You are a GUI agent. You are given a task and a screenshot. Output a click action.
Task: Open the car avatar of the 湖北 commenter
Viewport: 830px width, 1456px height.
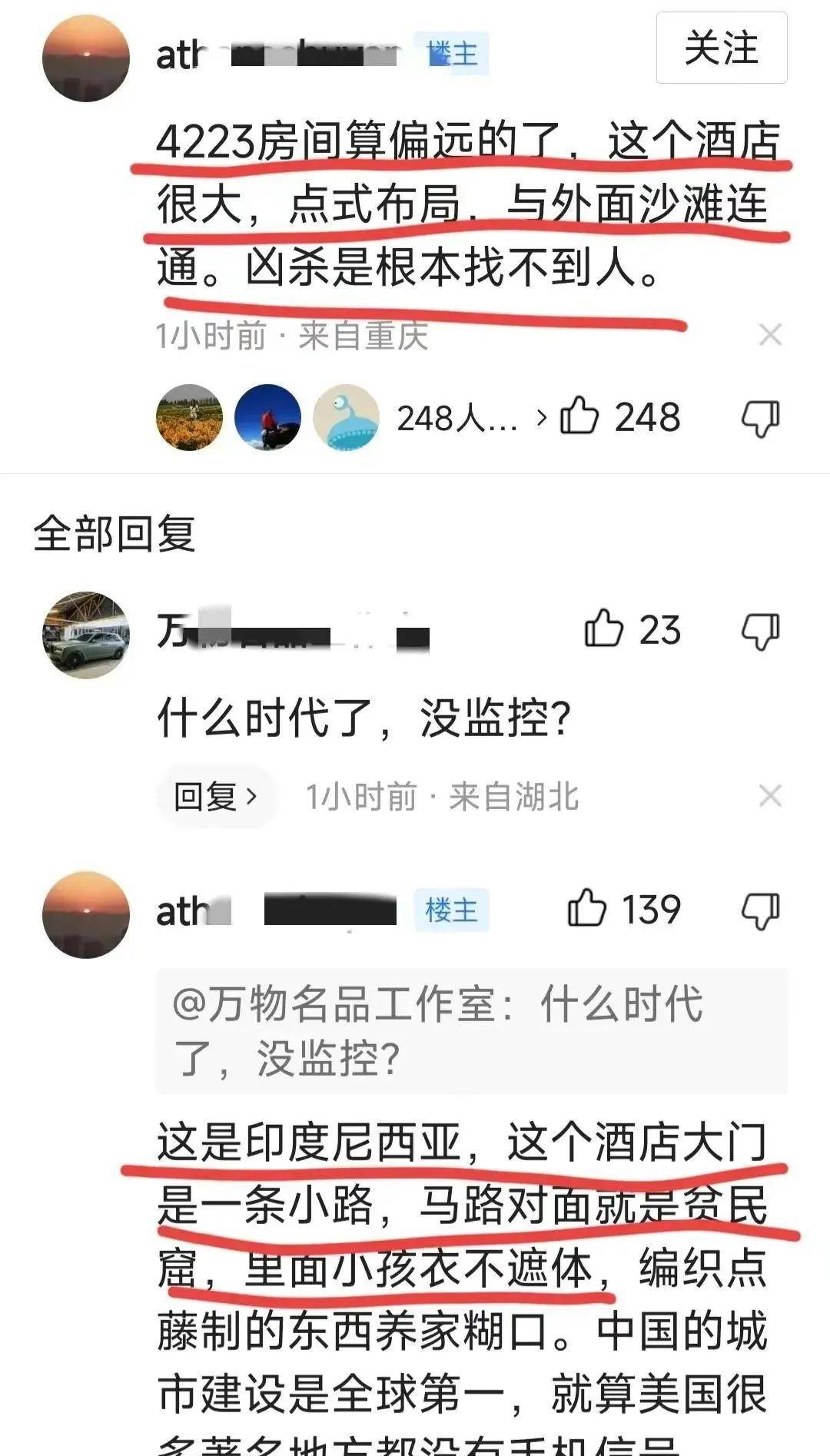point(85,635)
